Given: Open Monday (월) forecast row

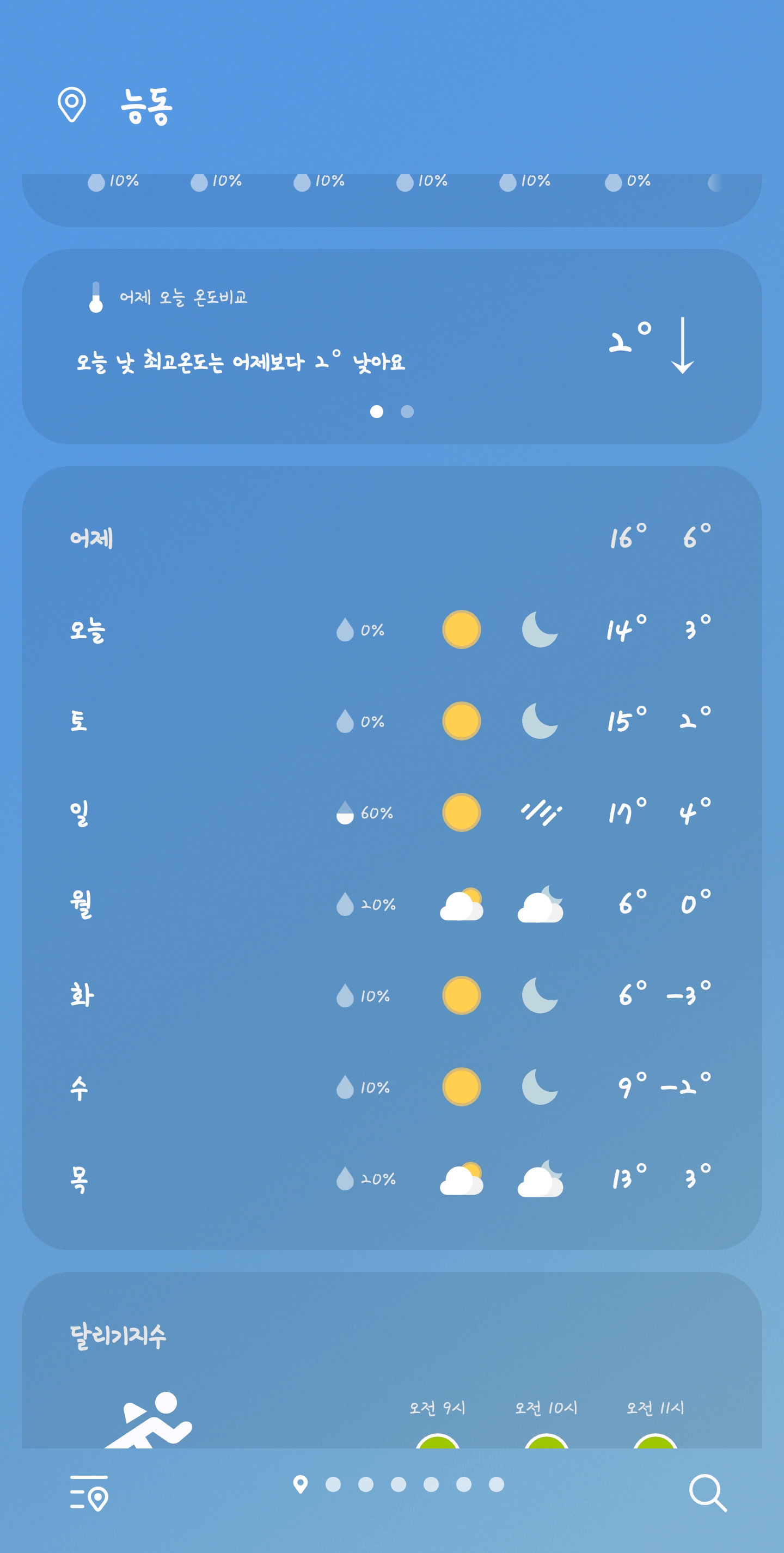Looking at the screenshot, I should (391, 904).
